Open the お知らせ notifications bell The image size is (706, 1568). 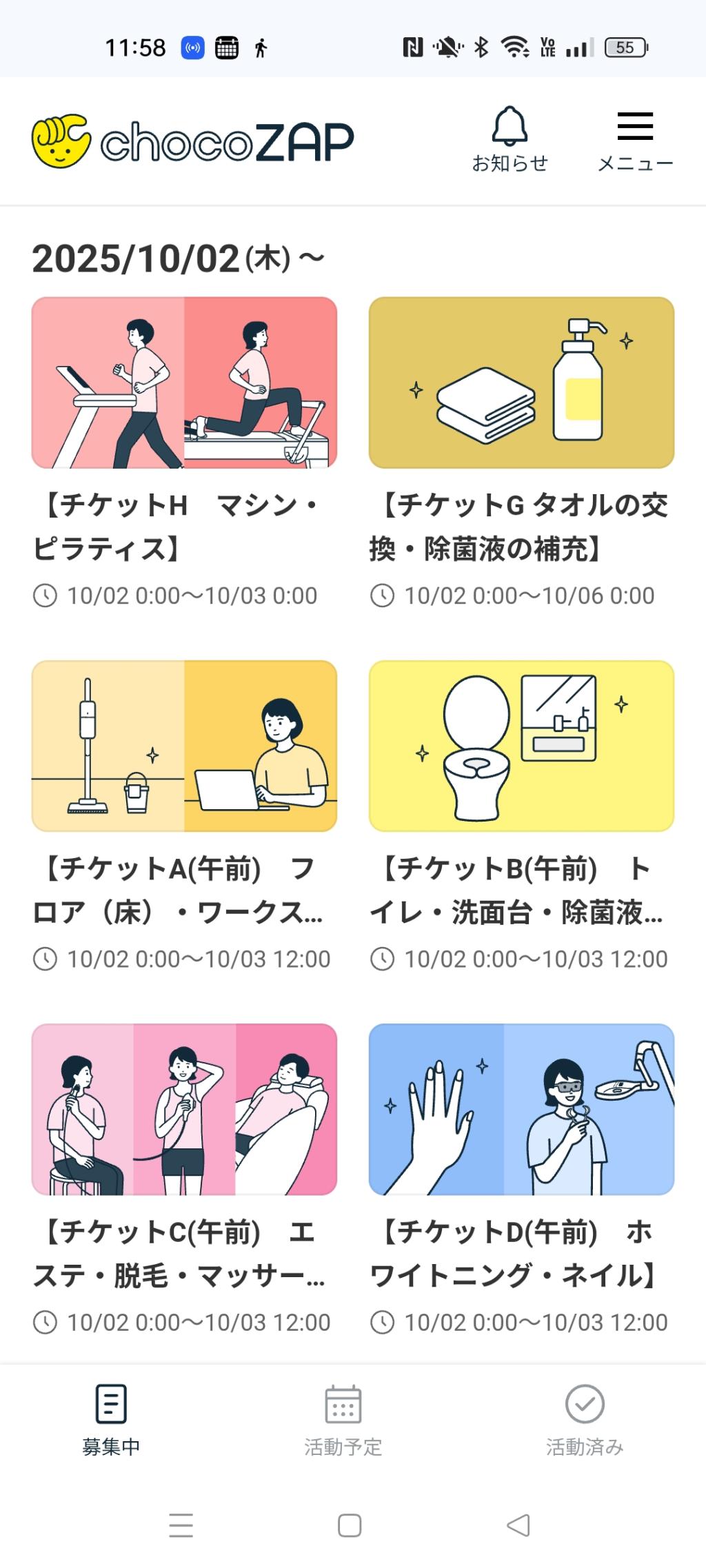[x=510, y=139]
